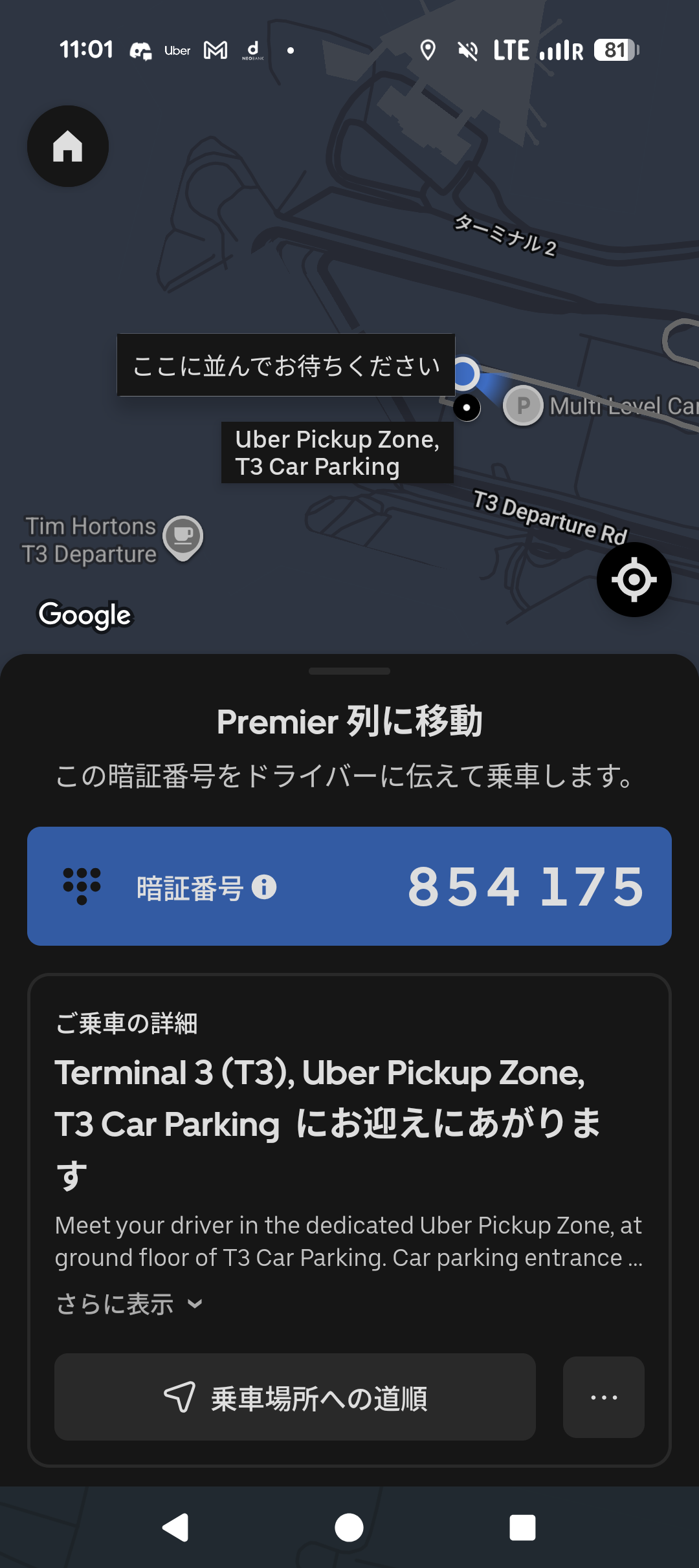Open the three-dot options menu

(x=603, y=1398)
